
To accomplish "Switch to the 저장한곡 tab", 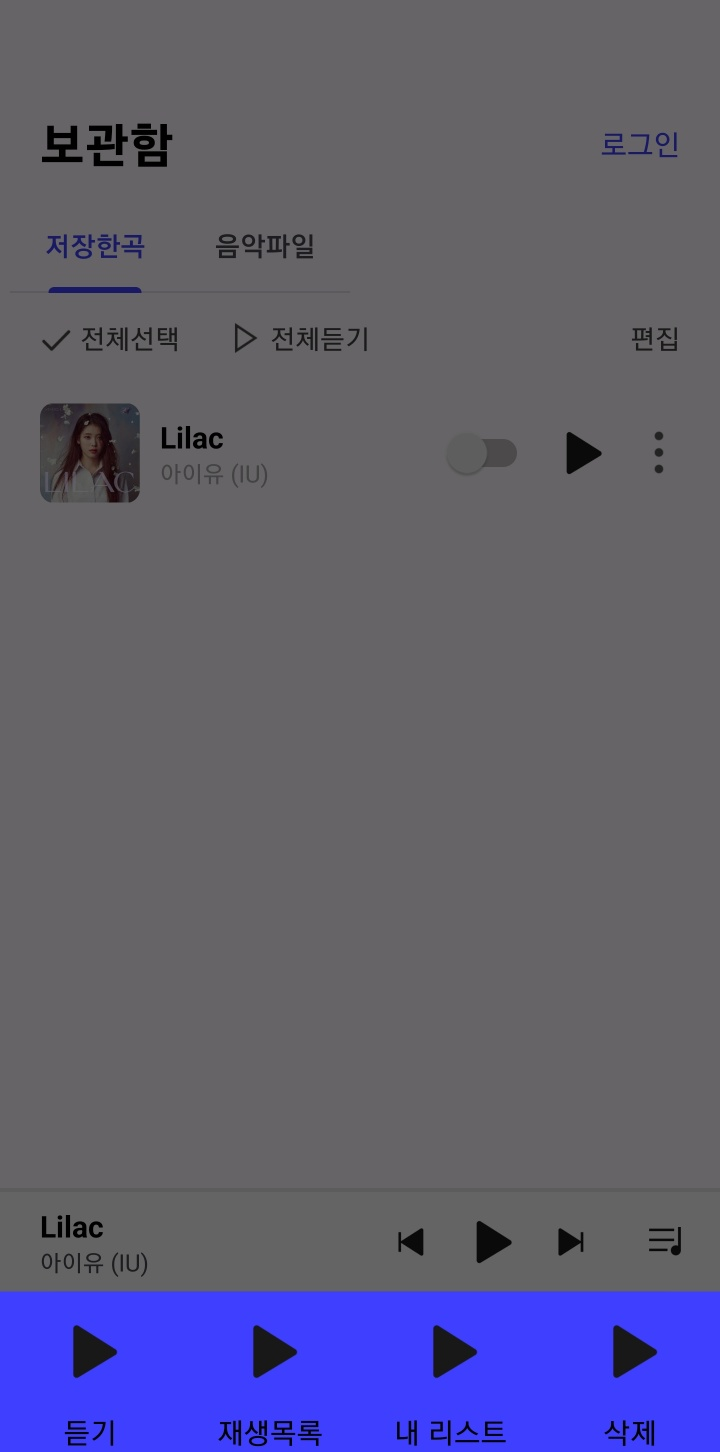I will coord(95,246).
